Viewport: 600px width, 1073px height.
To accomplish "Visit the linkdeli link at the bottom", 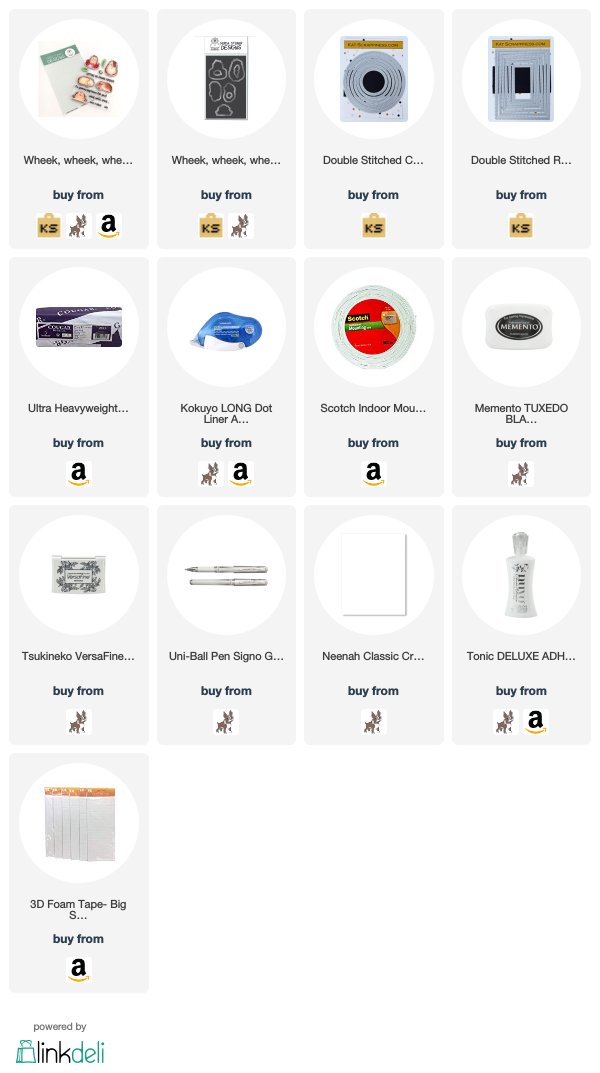I will click(x=60, y=1050).
